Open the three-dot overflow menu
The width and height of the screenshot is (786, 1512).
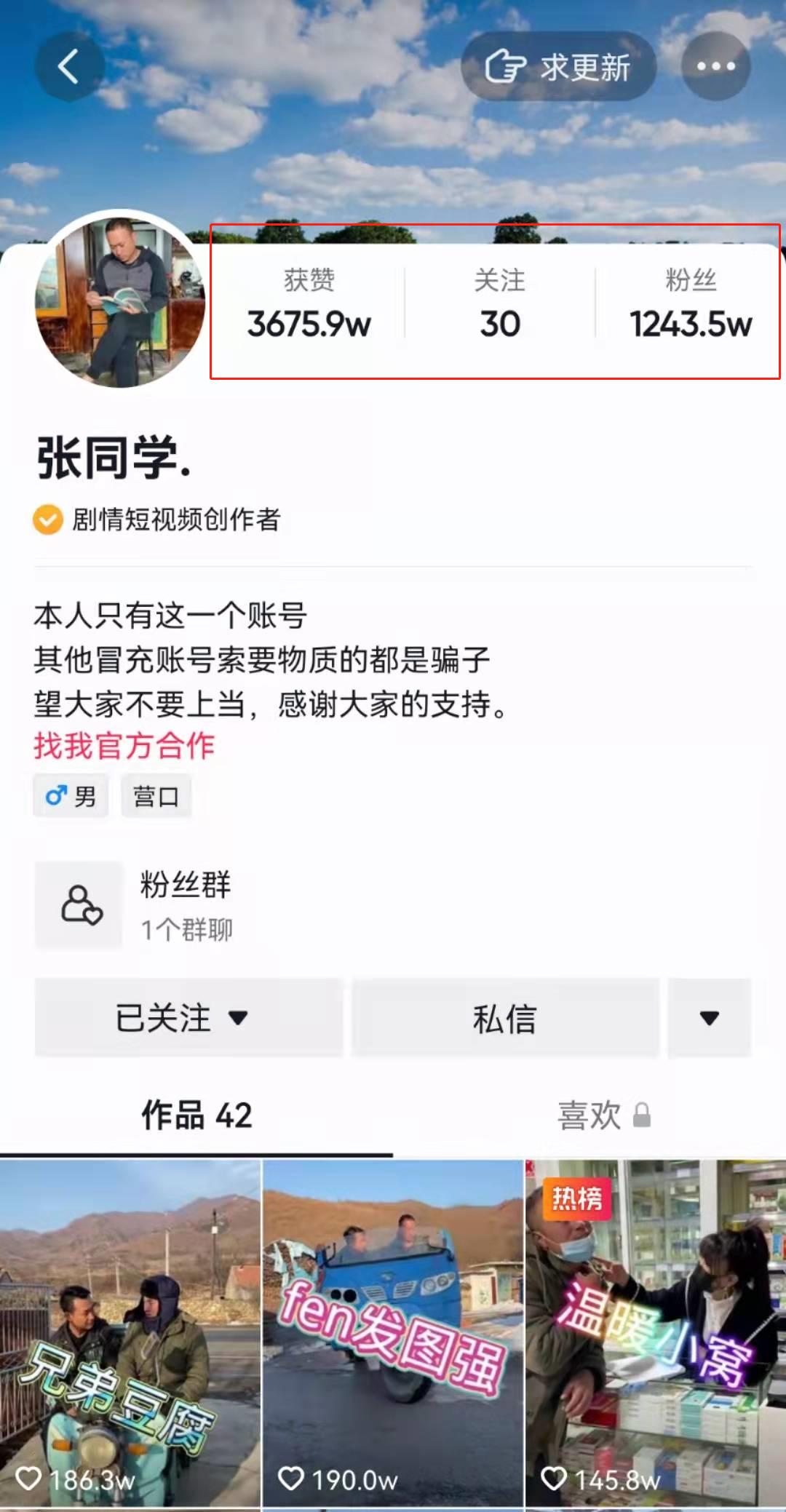pos(715,67)
